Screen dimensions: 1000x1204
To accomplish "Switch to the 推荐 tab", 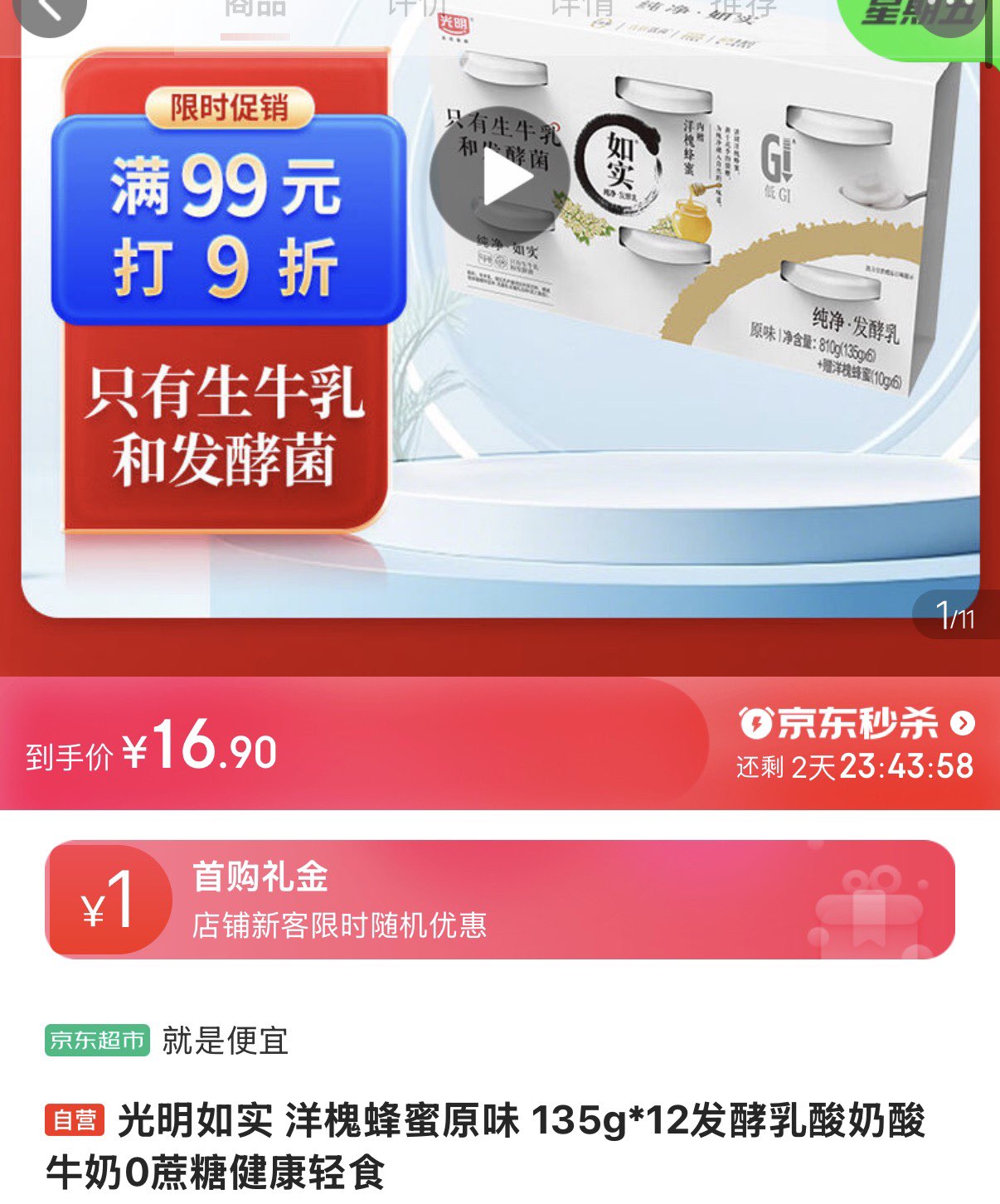I will point(743,10).
